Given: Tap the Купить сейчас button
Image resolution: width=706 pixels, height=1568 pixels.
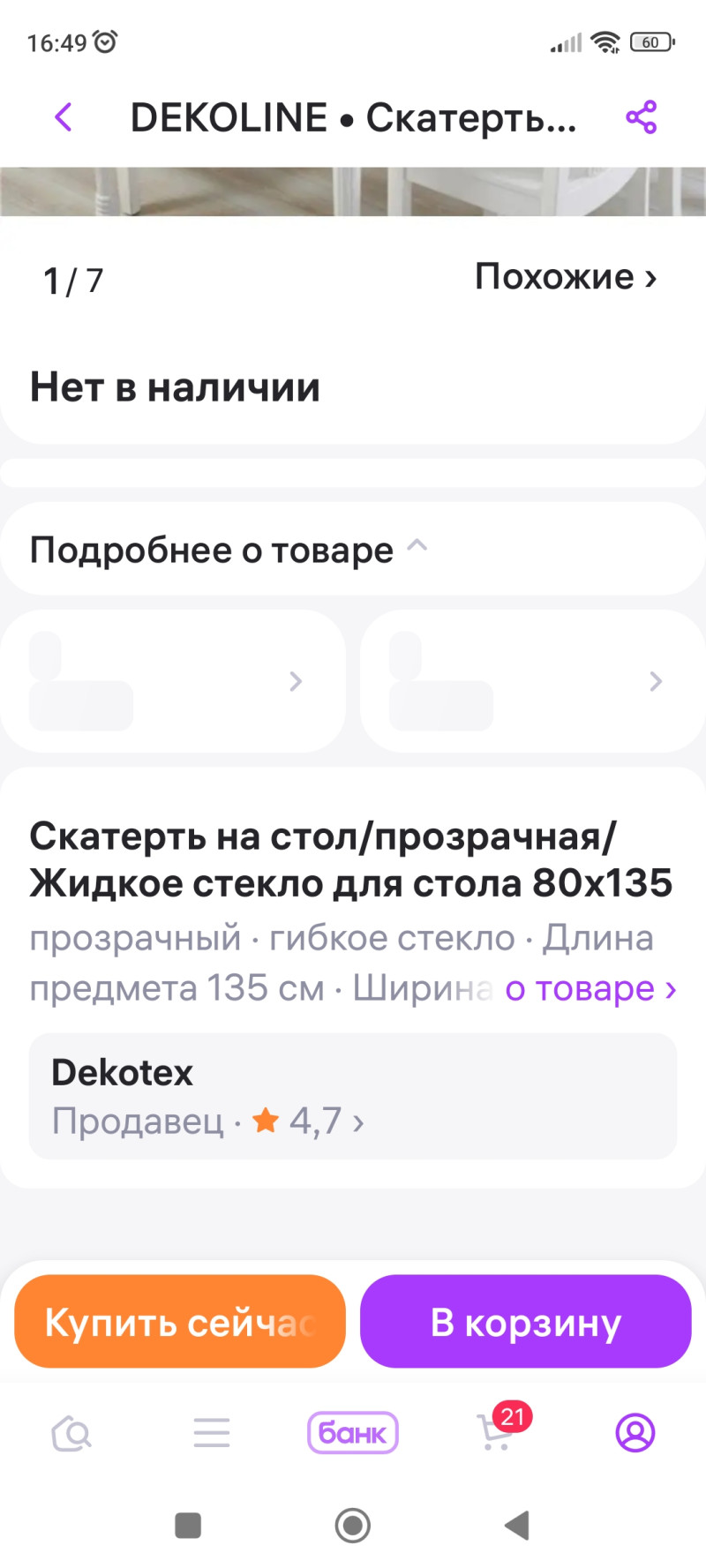Looking at the screenshot, I should pos(180,1321).
